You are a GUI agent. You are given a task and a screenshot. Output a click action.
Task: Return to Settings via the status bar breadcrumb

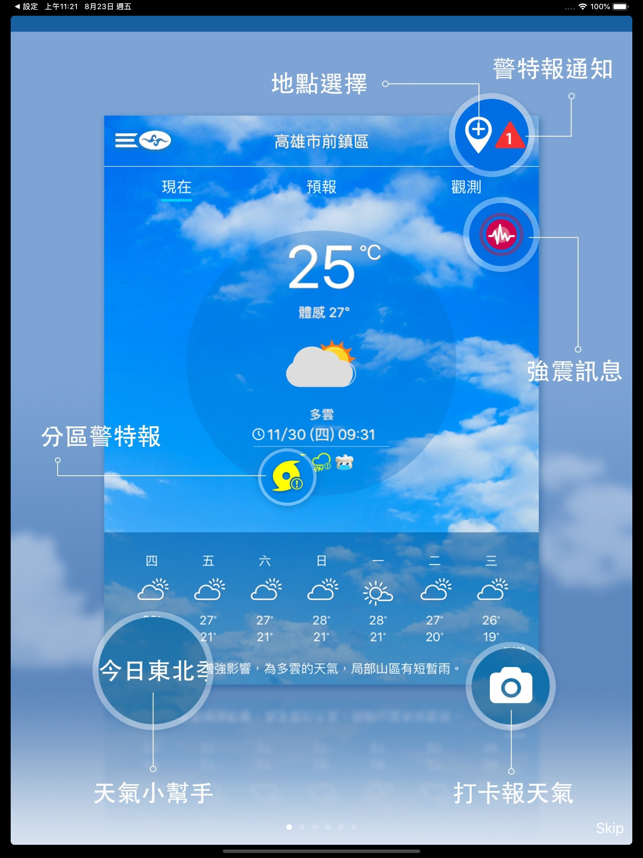25,6
